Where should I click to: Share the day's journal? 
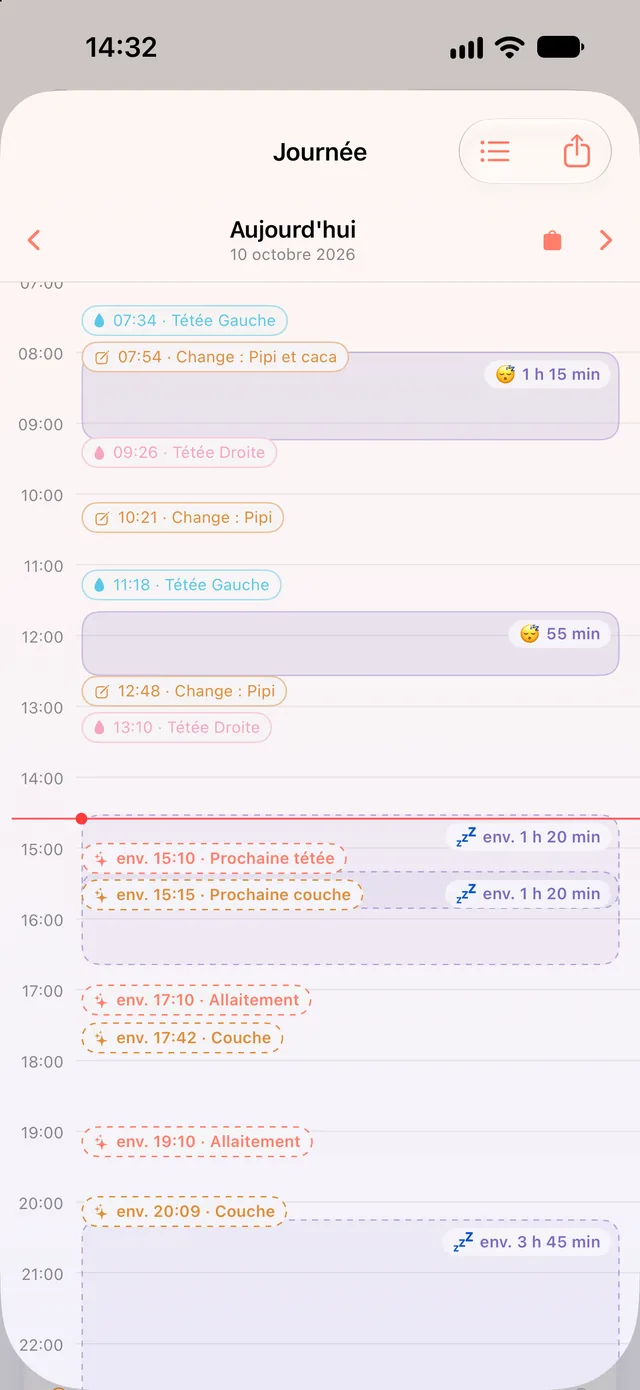coord(577,152)
